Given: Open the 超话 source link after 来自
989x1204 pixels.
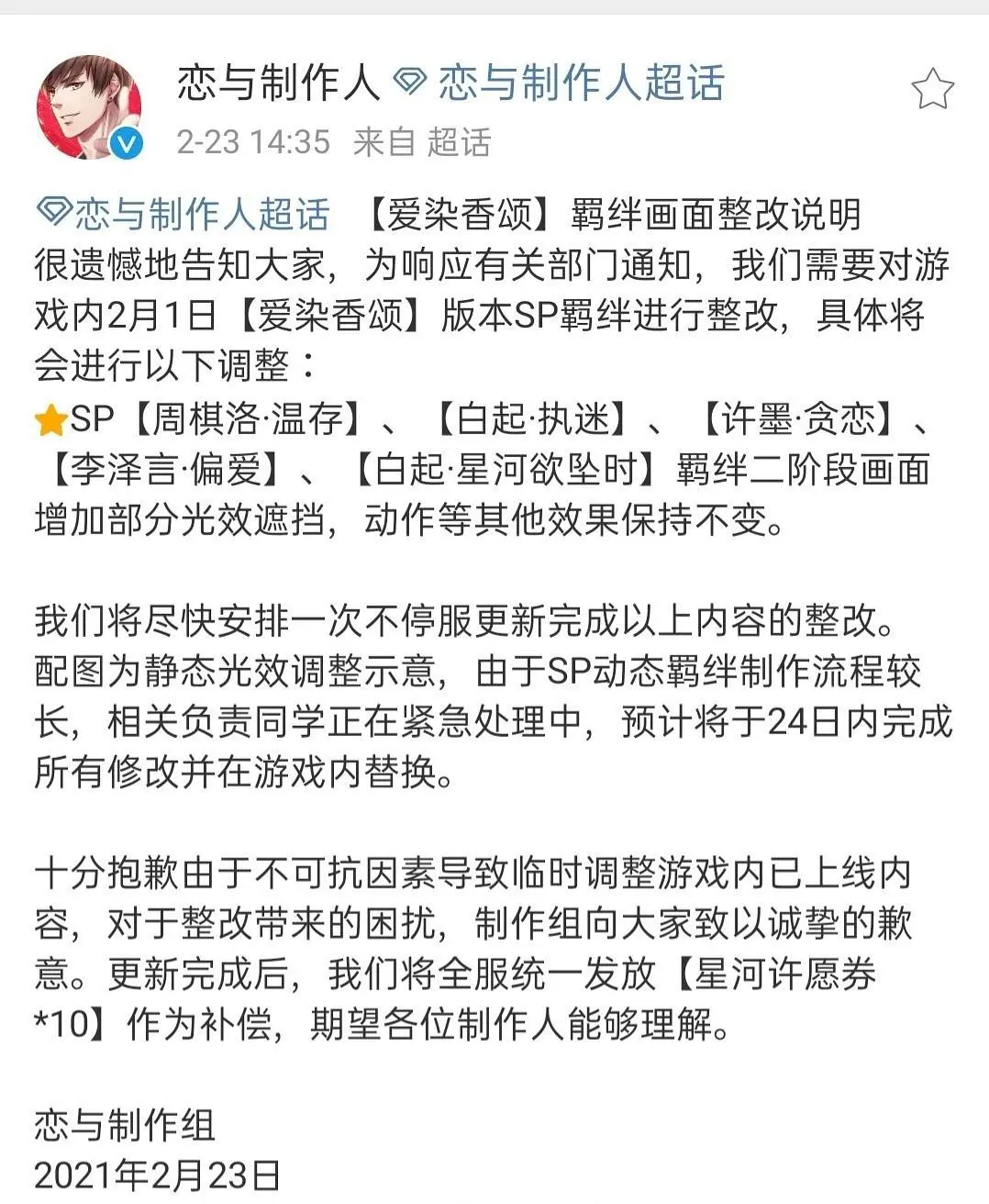Looking at the screenshot, I should point(459,142).
